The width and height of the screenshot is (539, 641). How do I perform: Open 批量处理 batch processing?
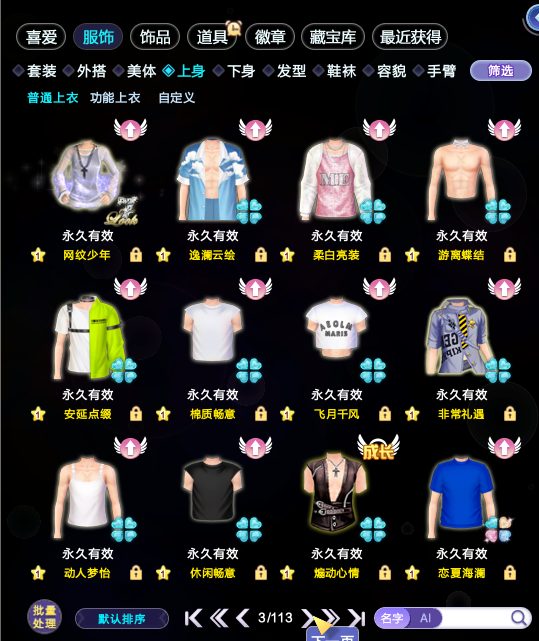pos(44,617)
